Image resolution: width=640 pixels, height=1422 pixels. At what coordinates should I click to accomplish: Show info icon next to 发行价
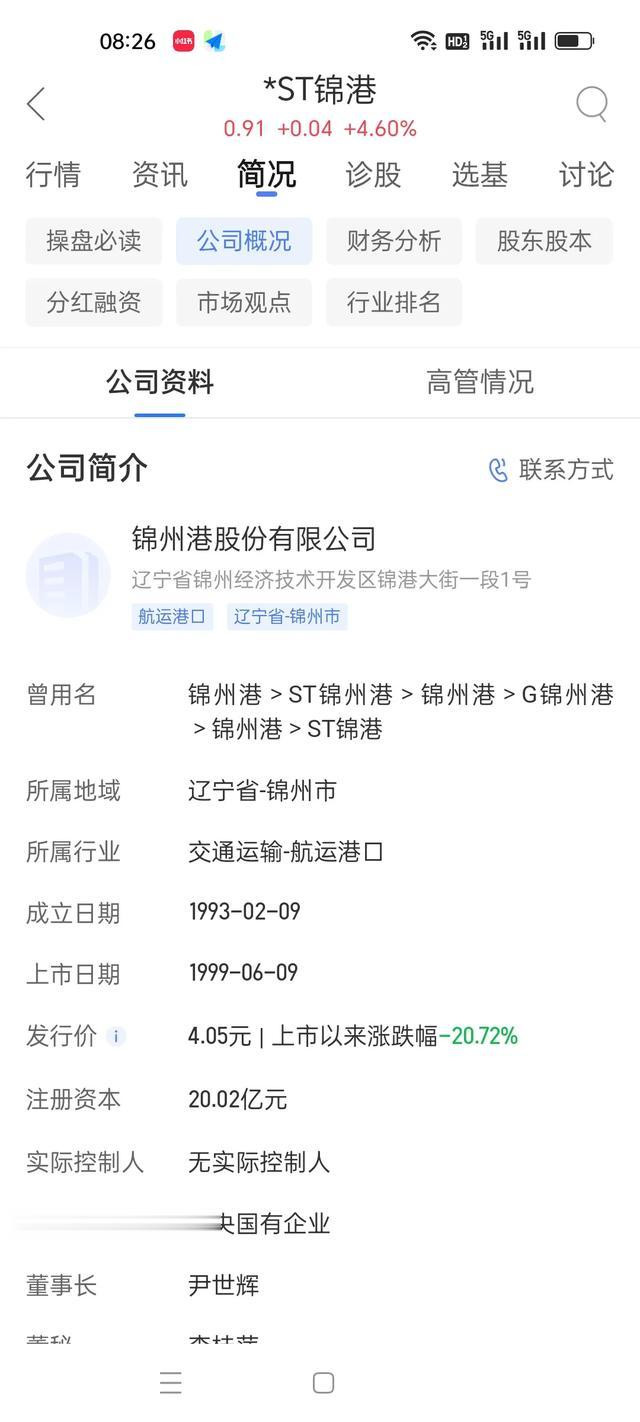[x=116, y=1036]
